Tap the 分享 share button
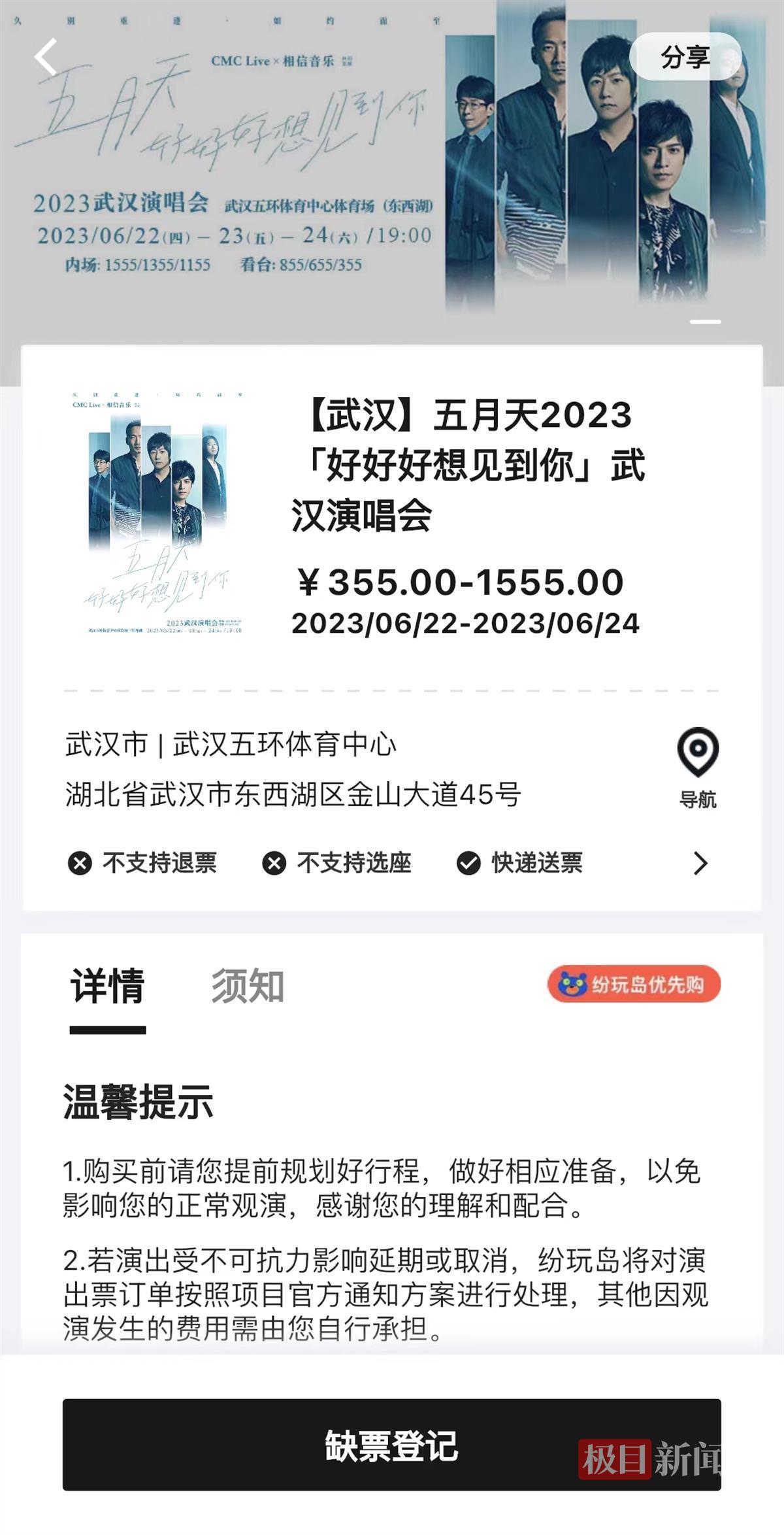 685,57
